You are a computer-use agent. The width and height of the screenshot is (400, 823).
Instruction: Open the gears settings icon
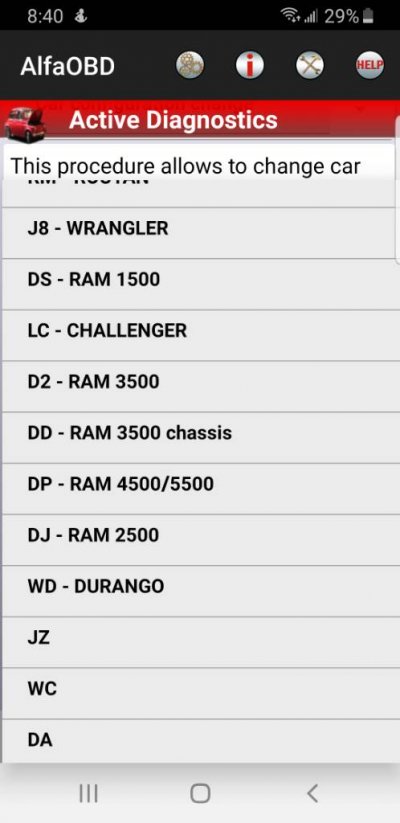[x=190, y=66]
